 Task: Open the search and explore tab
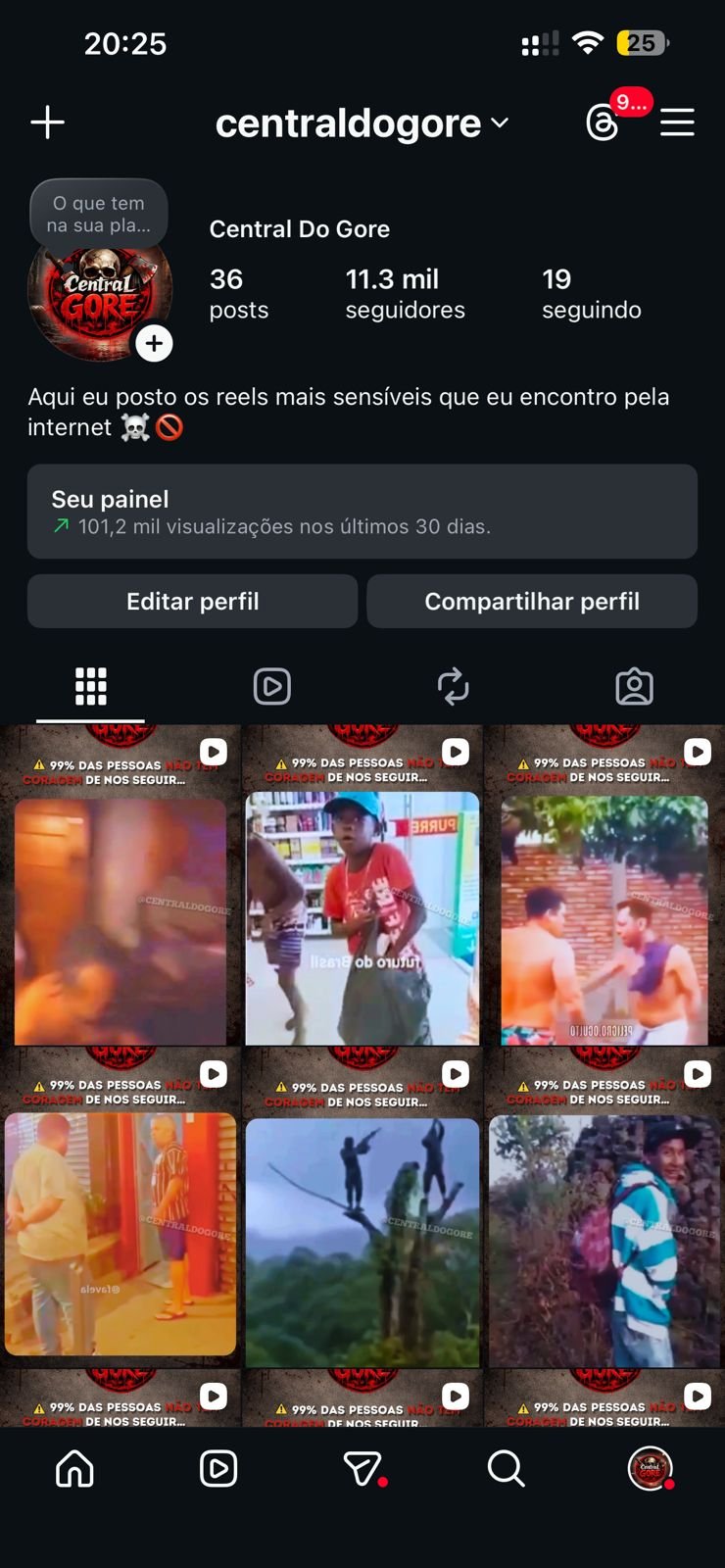pos(506,1468)
